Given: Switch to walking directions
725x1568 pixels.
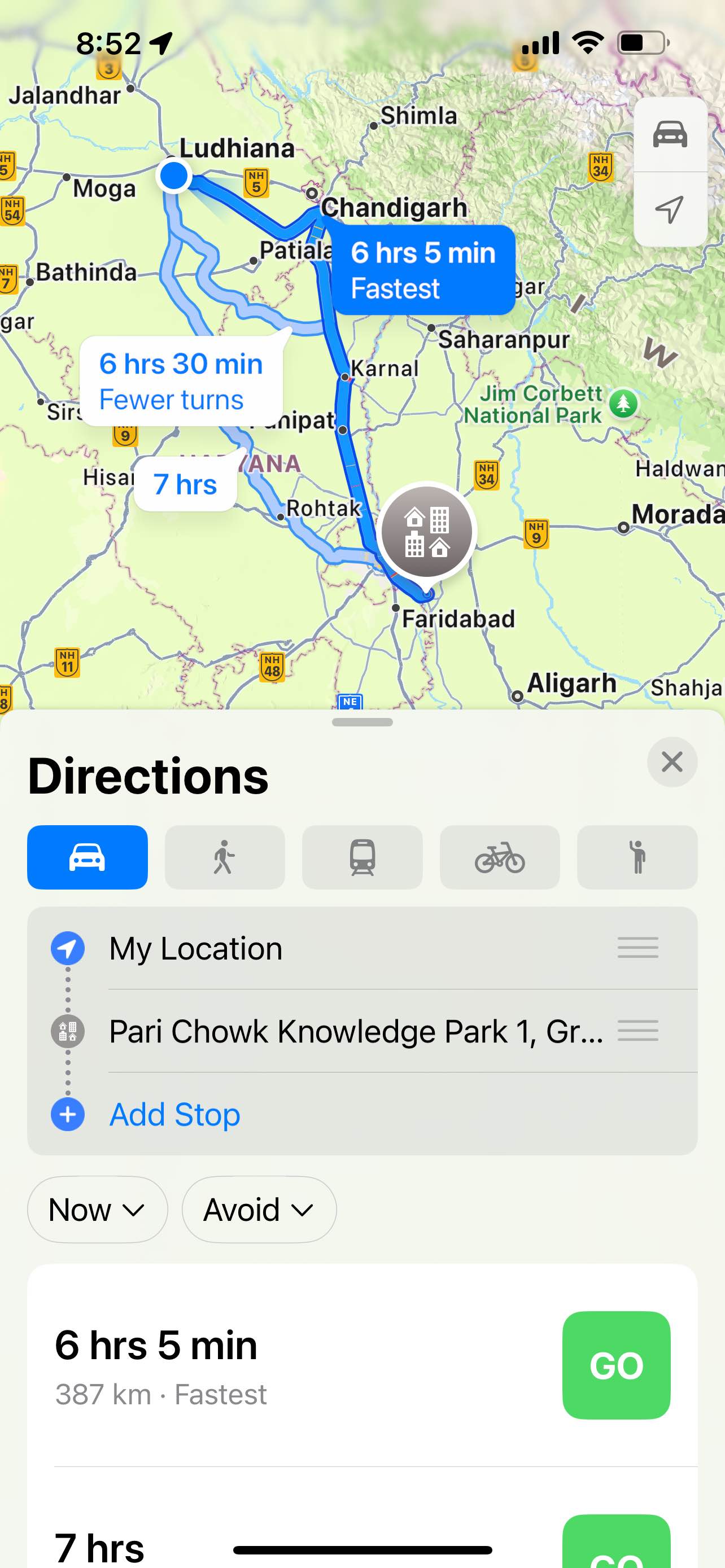Looking at the screenshot, I should pyautogui.click(x=225, y=857).
